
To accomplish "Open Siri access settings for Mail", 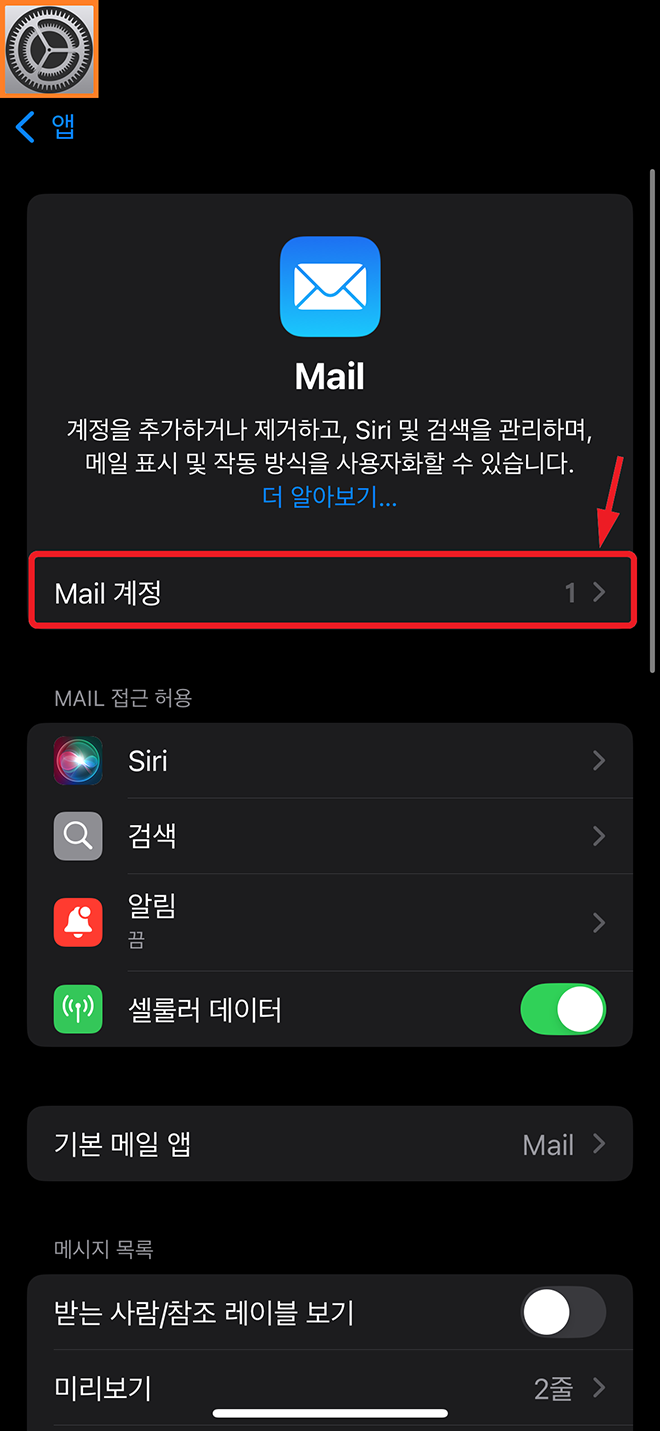I will click(x=330, y=761).
